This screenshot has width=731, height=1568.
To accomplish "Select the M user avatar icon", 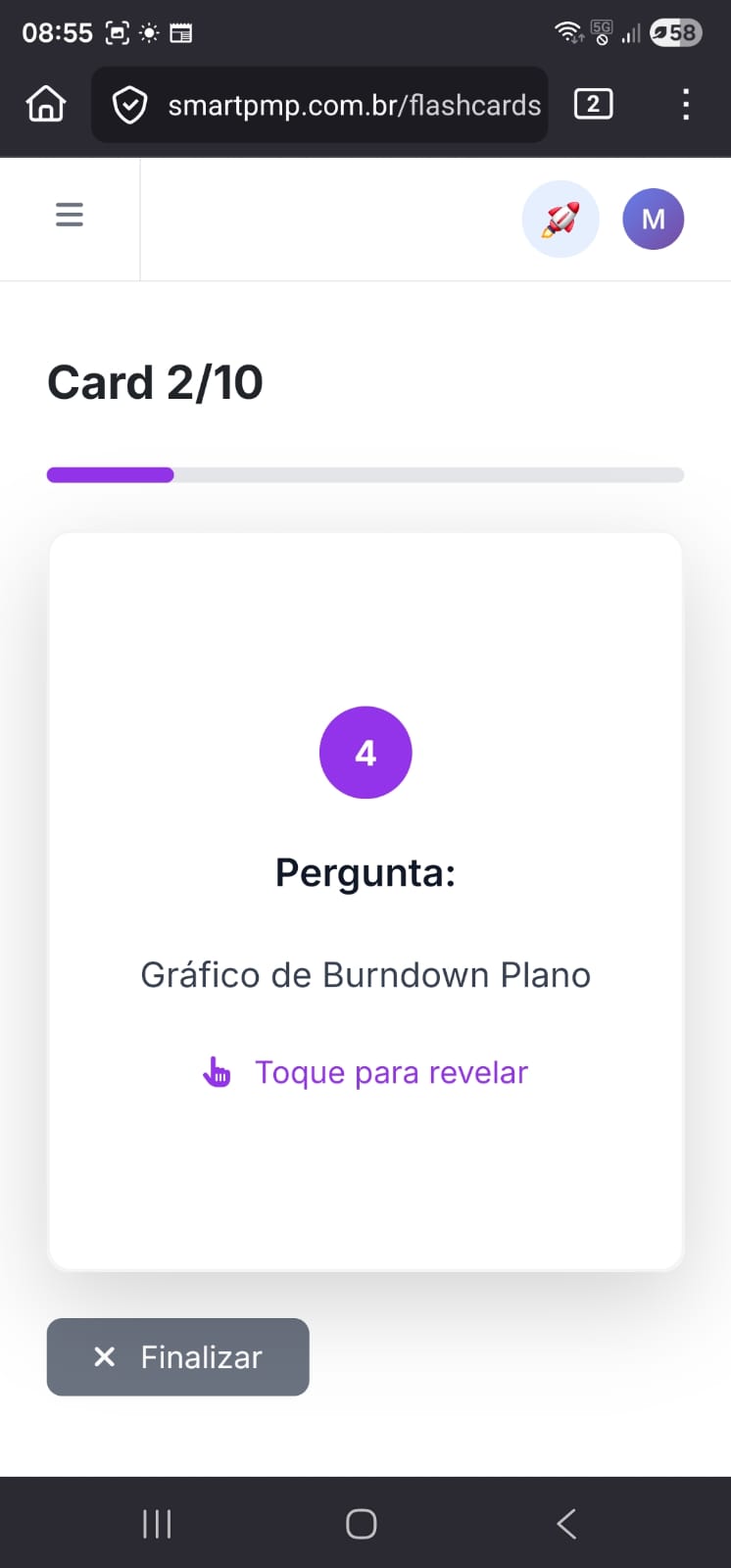I will pos(653,219).
